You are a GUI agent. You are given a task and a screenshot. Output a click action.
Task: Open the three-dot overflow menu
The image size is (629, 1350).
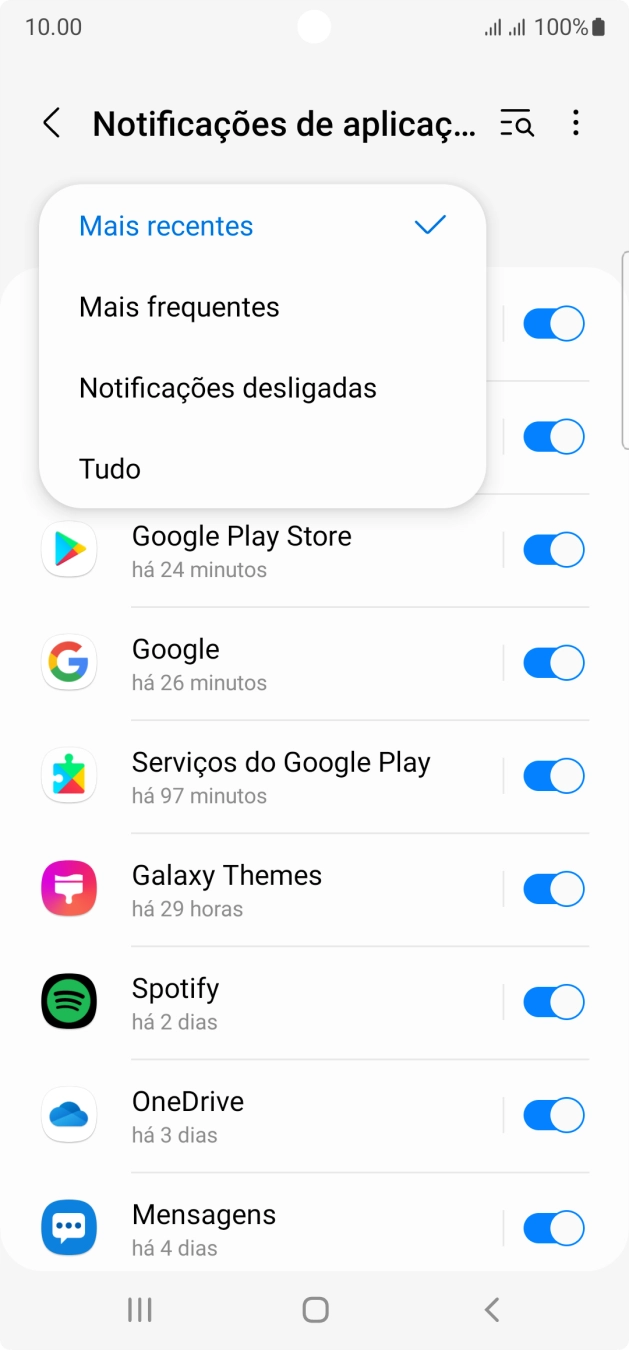[575, 124]
